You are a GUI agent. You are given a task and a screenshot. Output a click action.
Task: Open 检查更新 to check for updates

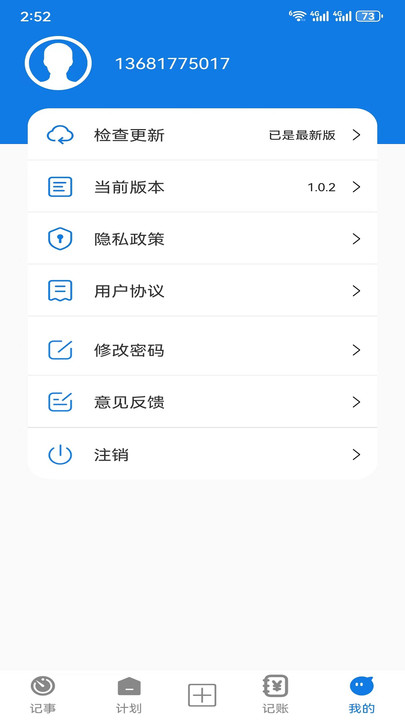pos(202,135)
